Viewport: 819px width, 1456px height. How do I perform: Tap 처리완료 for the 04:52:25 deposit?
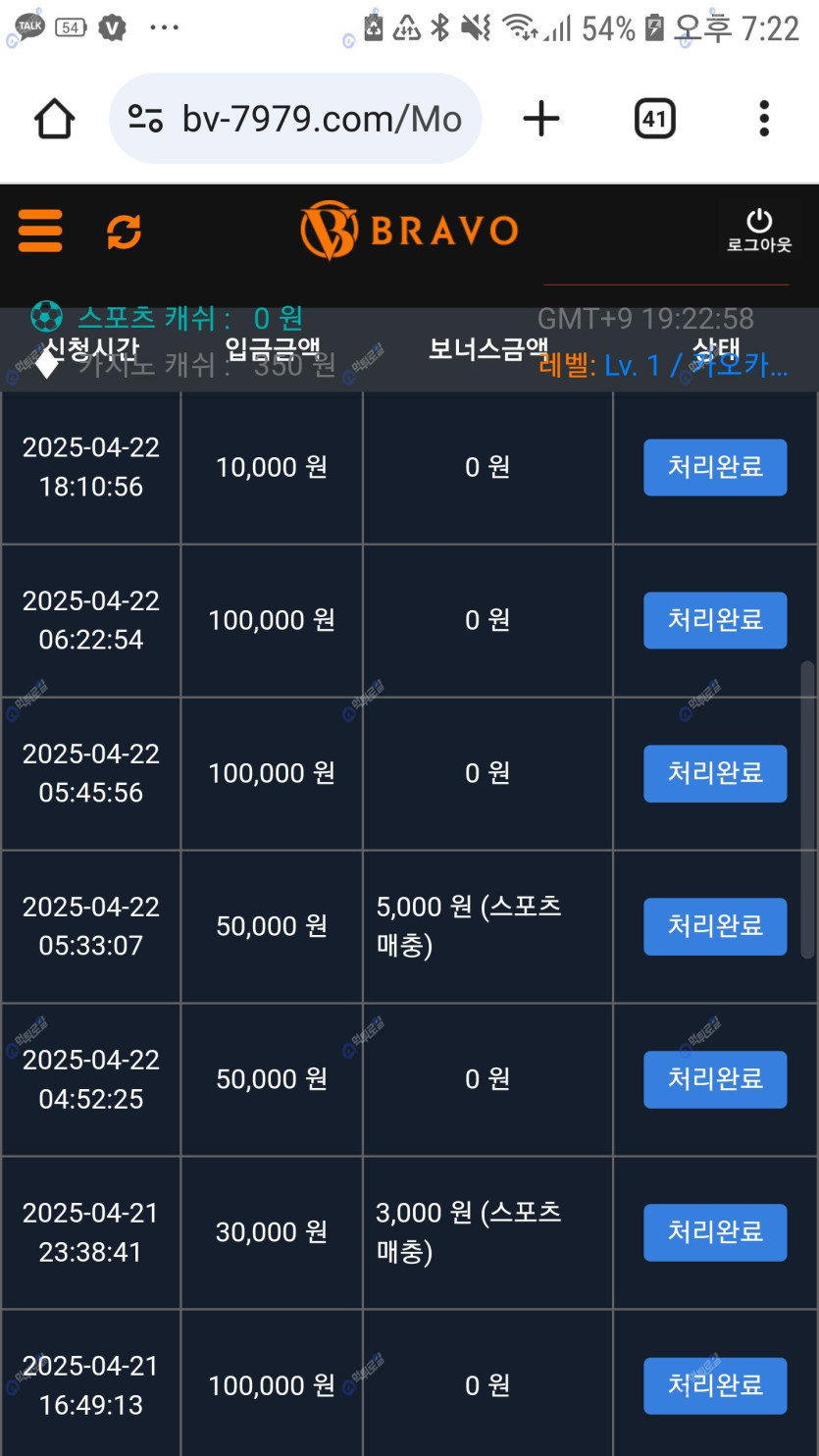[x=715, y=1079]
